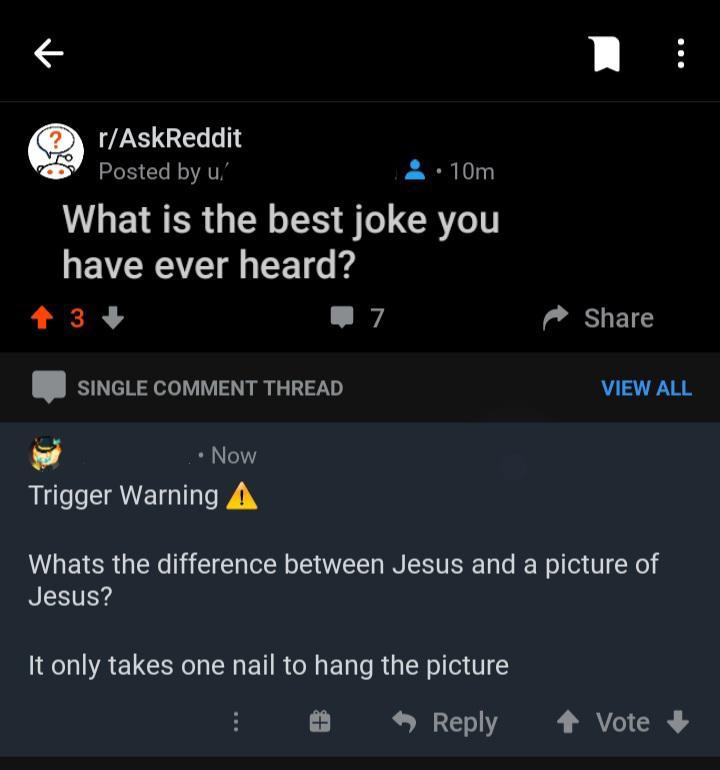Save the post with bookmark icon
Screen dimensions: 720x770
tap(606, 52)
